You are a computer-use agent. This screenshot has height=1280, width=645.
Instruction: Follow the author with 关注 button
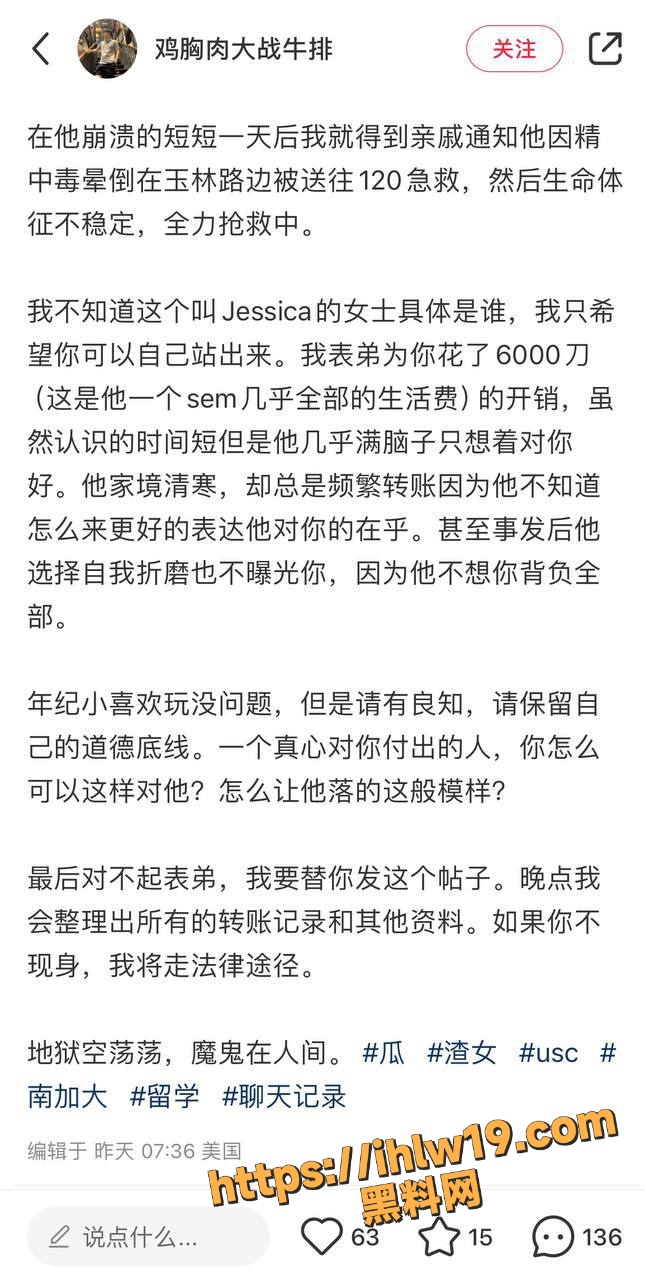coord(515,48)
